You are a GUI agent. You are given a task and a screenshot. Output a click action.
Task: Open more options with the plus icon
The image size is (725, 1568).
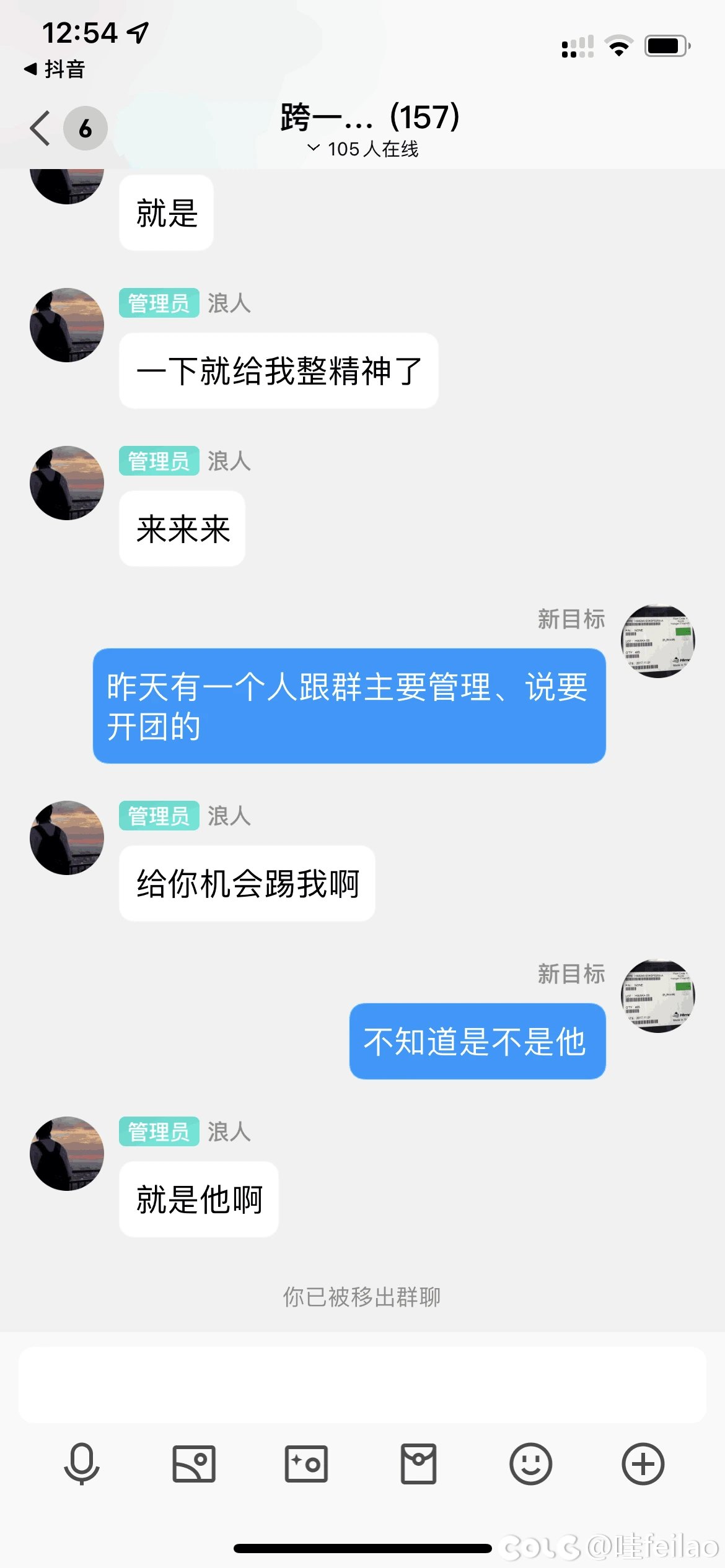pos(643,1464)
